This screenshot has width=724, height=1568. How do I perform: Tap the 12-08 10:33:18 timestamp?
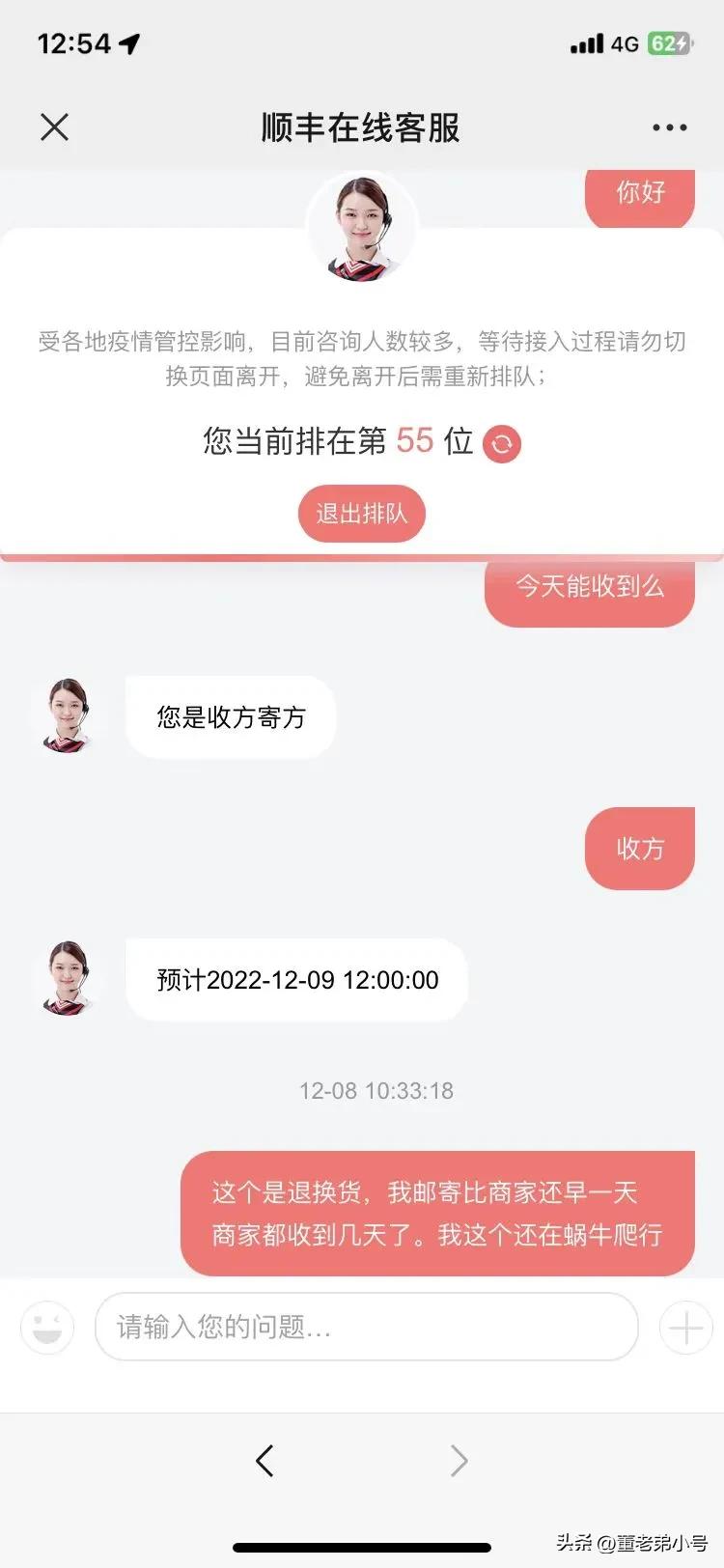(376, 1091)
